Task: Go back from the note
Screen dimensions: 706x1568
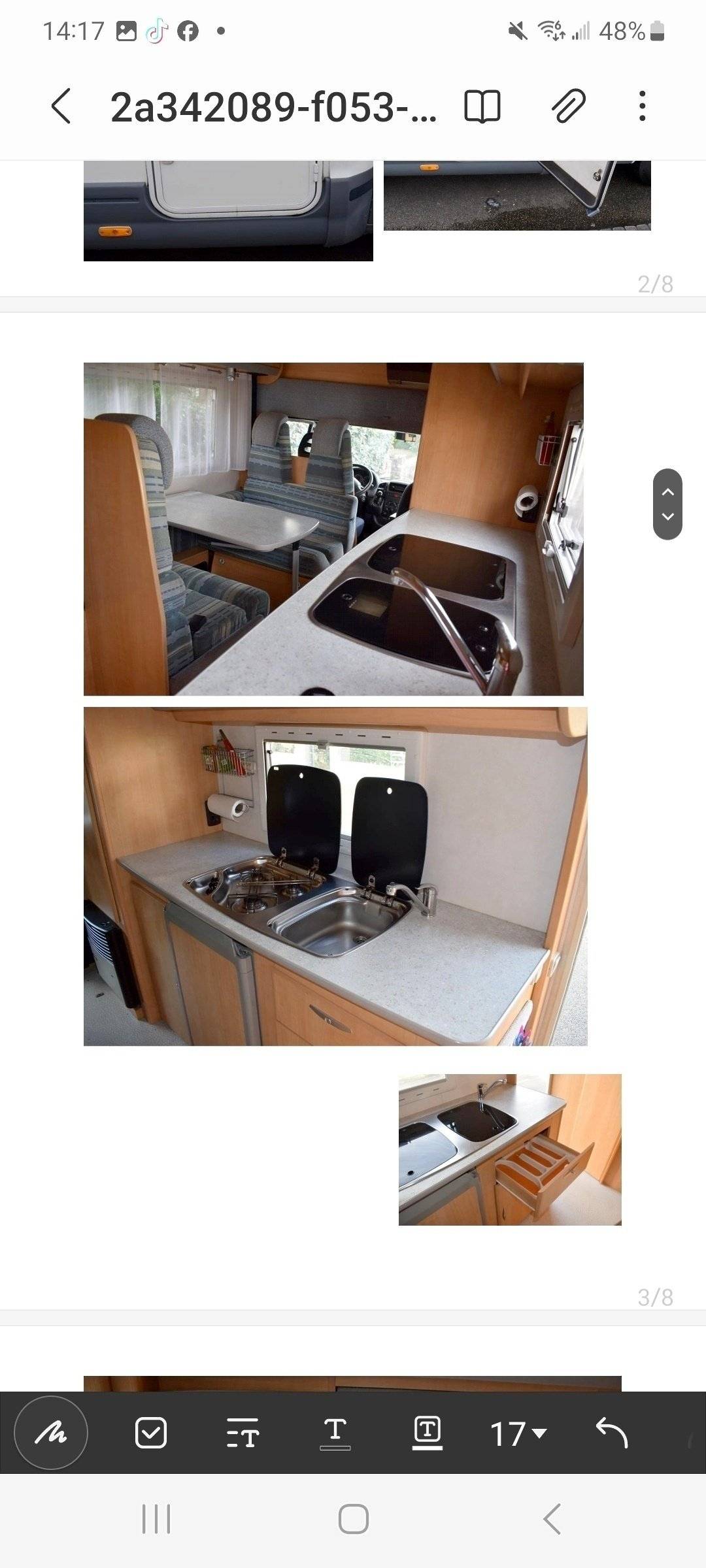Action: pos(61,106)
